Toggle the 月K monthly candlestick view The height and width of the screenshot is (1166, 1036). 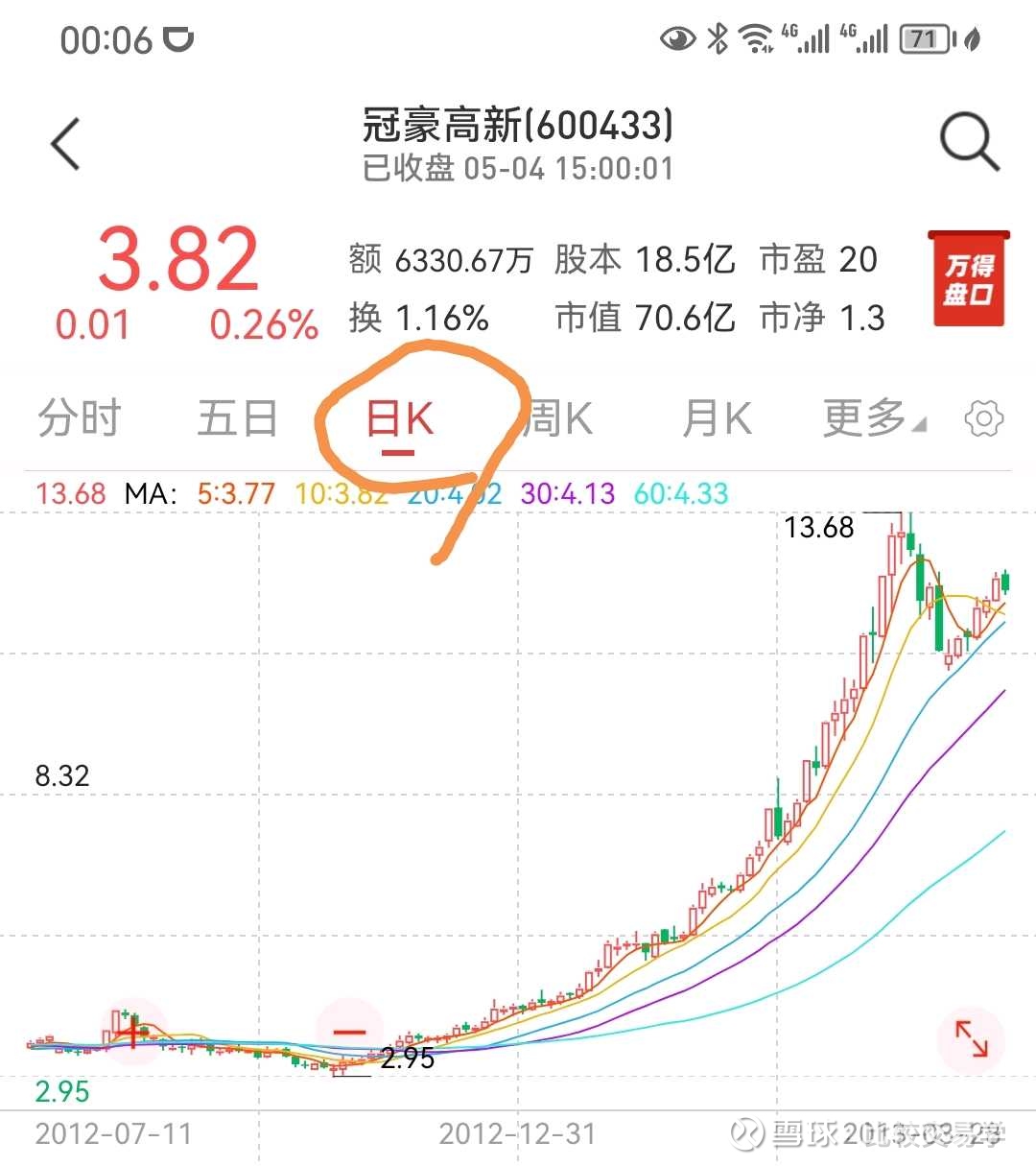click(716, 418)
